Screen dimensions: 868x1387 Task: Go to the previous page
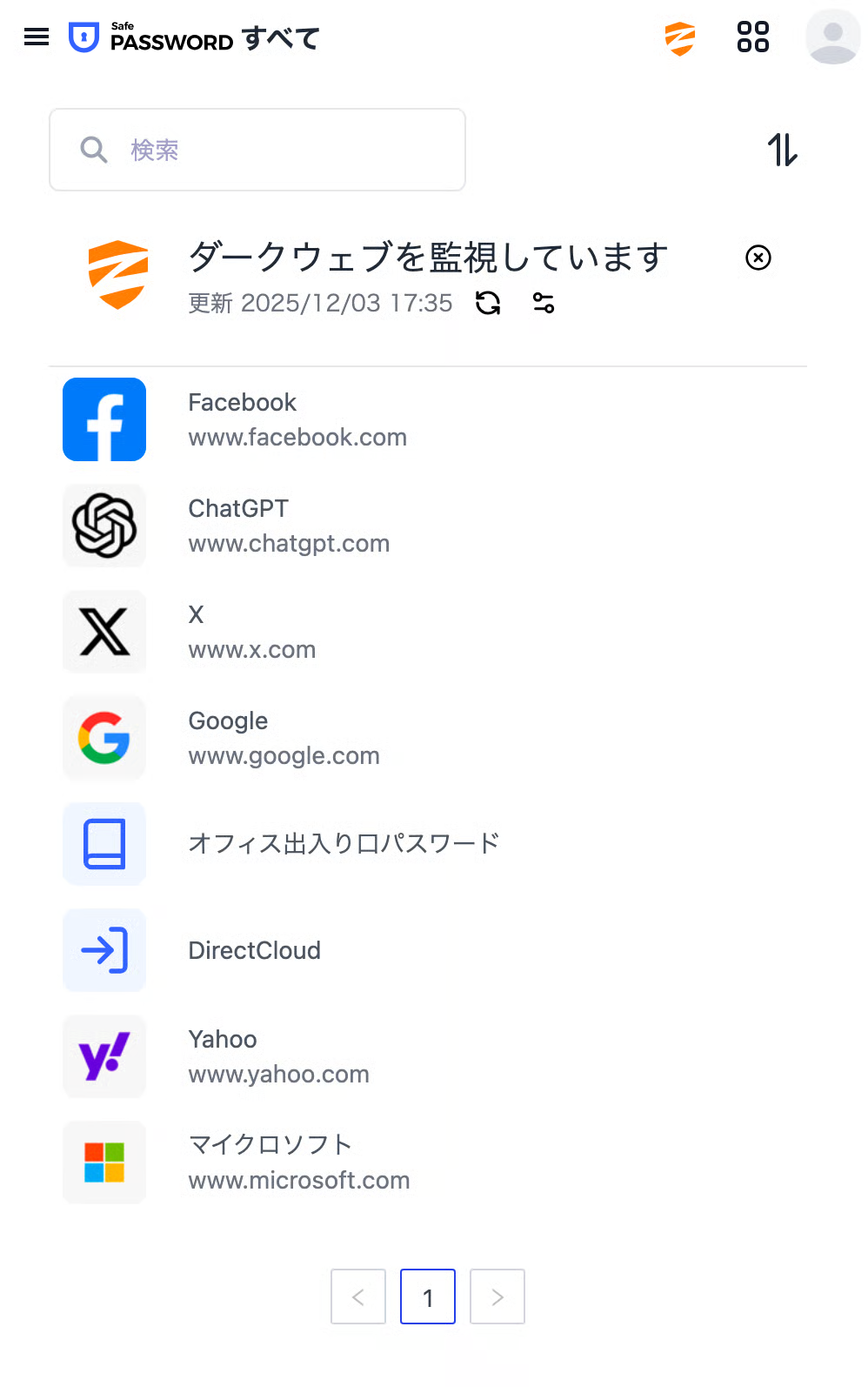pyautogui.click(x=358, y=1297)
